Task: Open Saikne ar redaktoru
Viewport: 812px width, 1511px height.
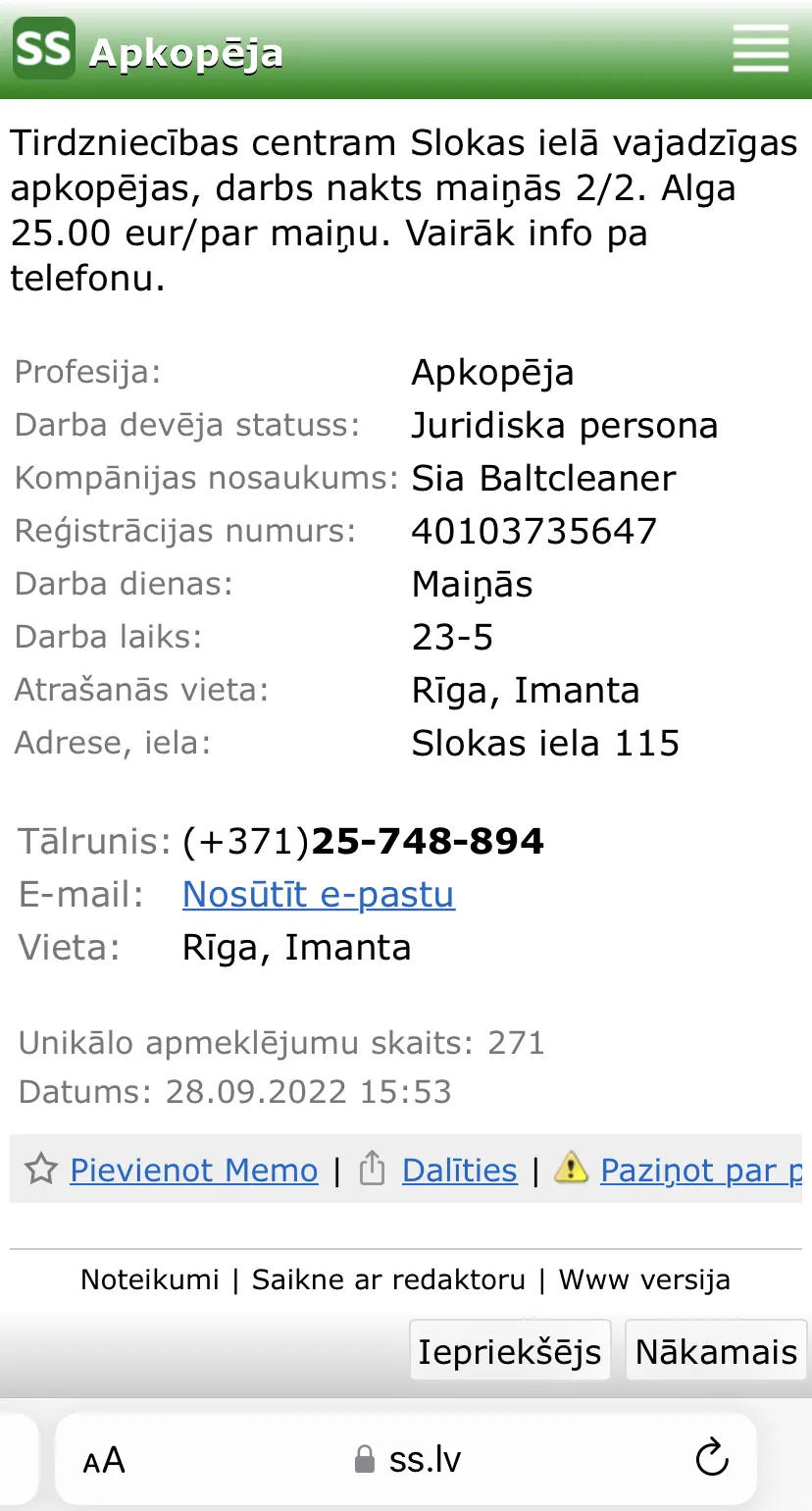Action: pyautogui.click(x=388, y=1279)
